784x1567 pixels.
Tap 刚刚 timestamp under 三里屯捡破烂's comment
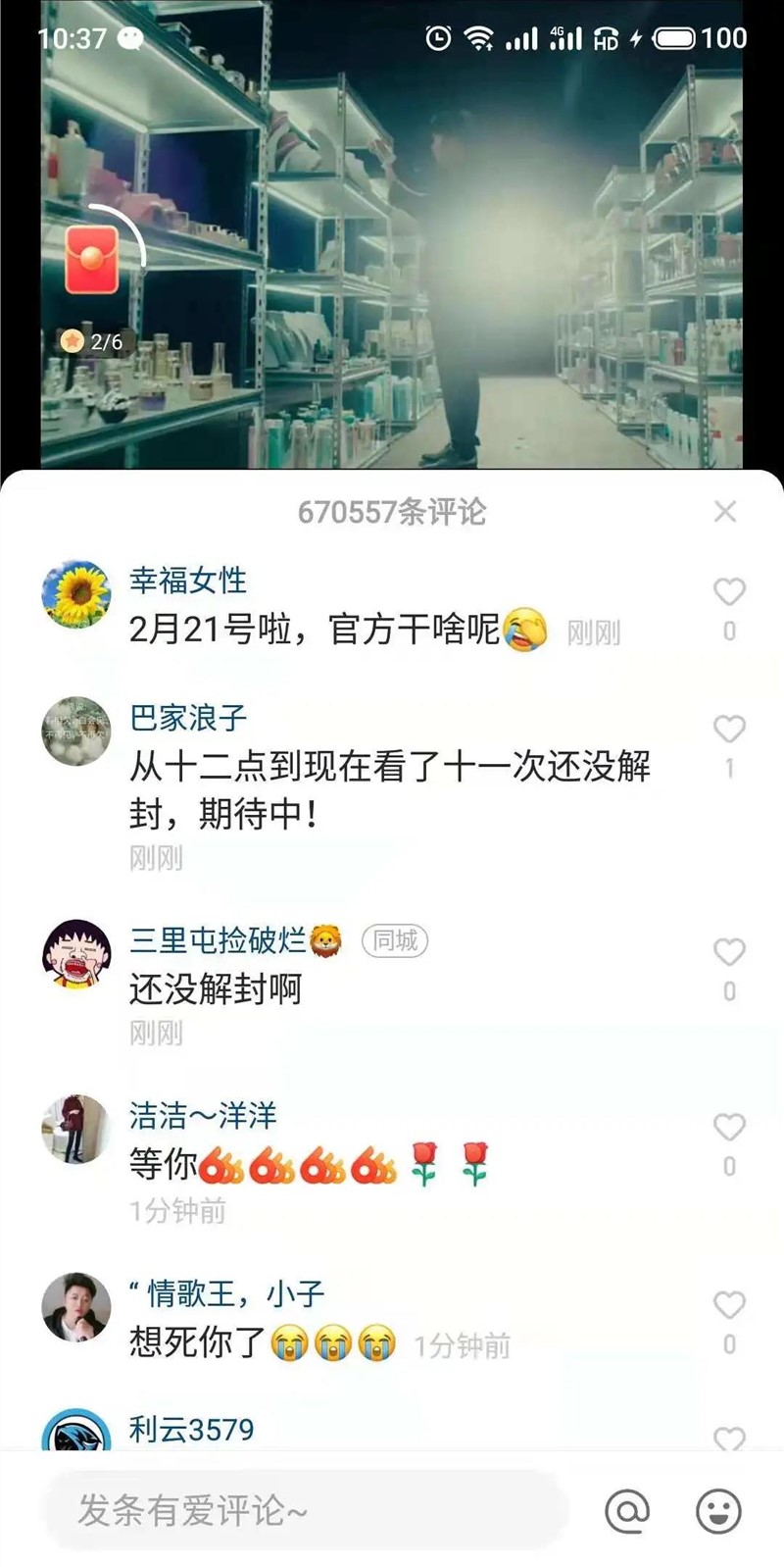[157, 1034]
